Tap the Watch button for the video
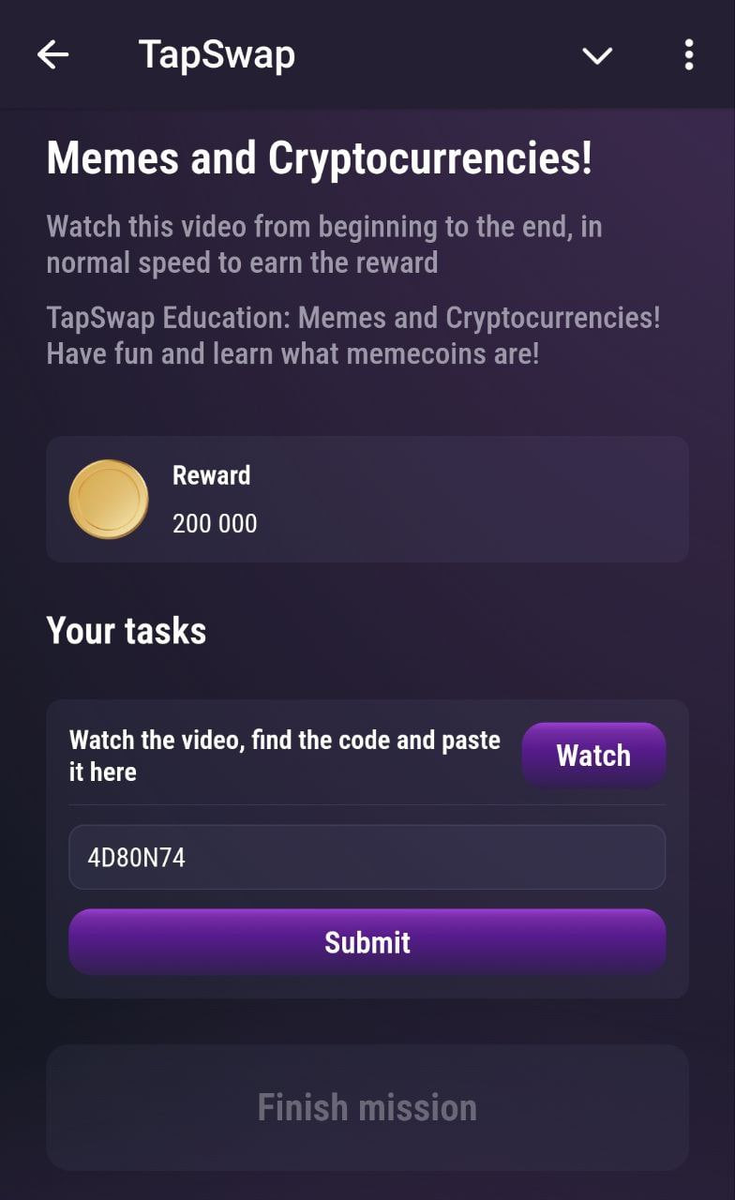The height and width of the screenshot is (1200, 735). point(593,755)
